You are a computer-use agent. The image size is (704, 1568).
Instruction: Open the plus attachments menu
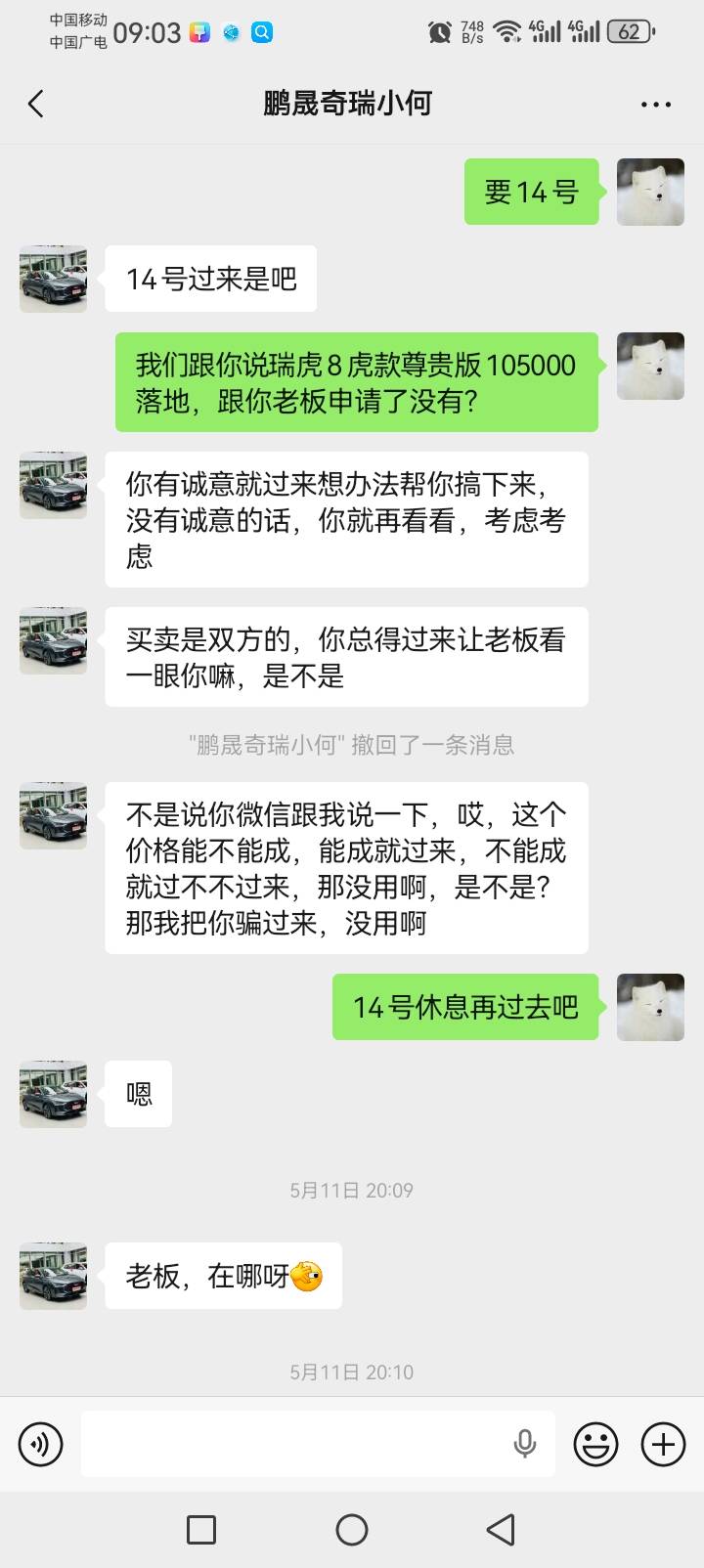tap(663, 1444)
